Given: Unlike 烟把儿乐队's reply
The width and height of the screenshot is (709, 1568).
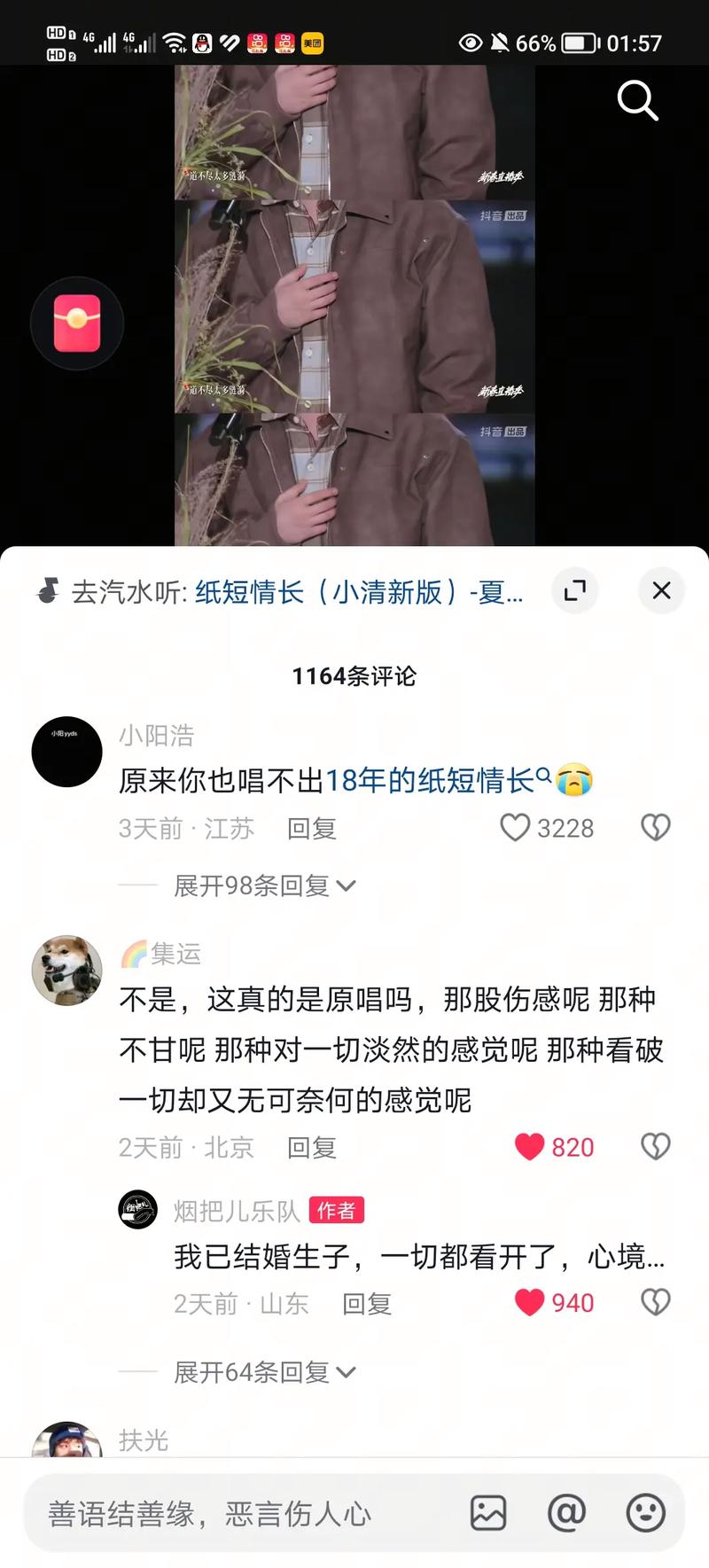Looking at the screenshot, I should (x=529, y=1303).
